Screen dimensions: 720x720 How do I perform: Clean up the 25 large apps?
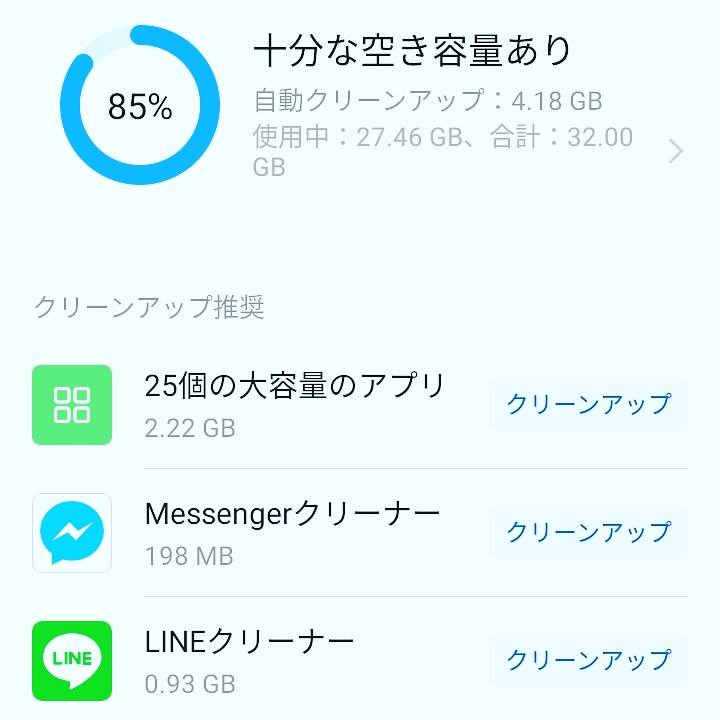pos(588,404)
